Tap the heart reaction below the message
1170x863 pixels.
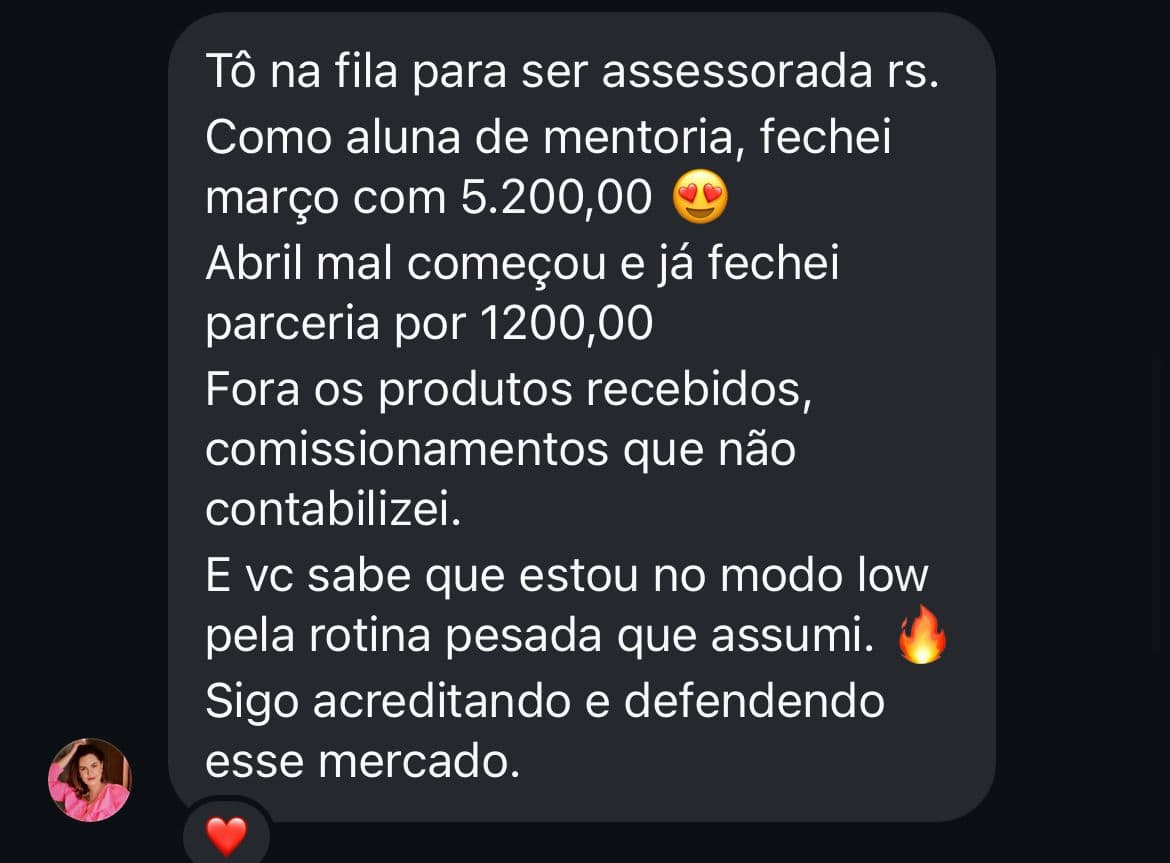pyautogui.click(x=226, y=835)
